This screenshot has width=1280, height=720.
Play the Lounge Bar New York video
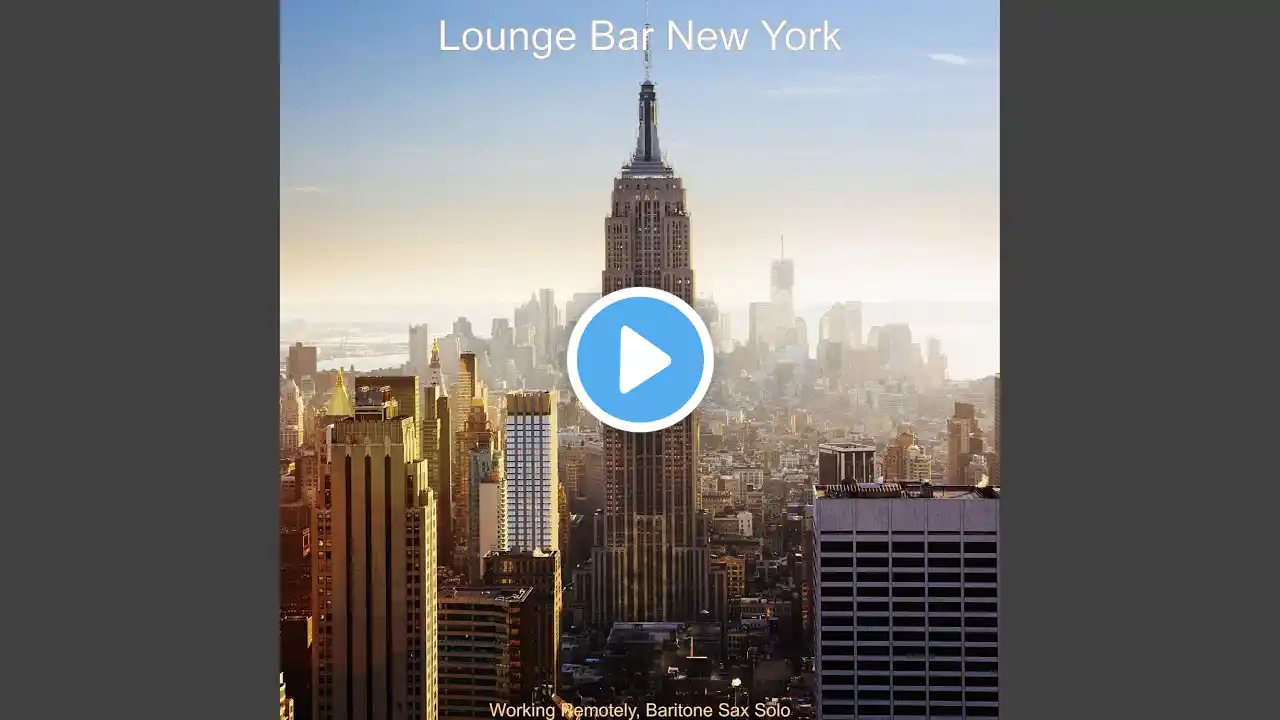[x=640, y=360]
